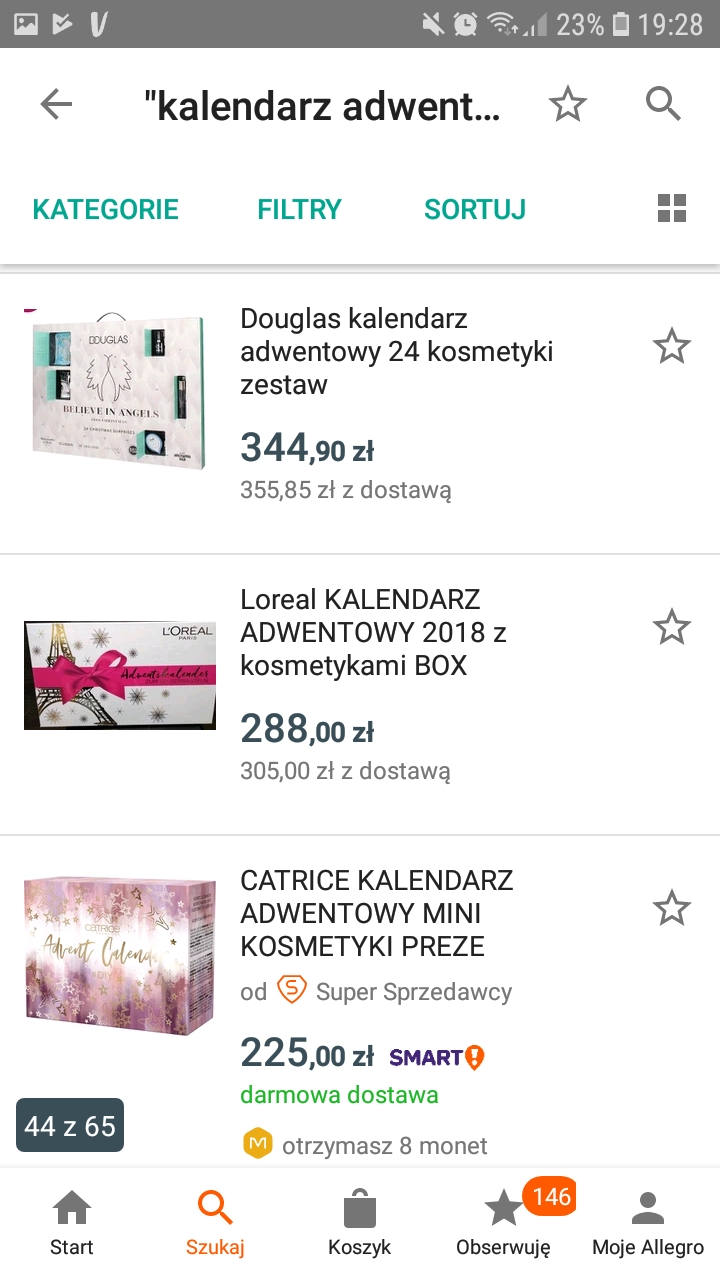720x1280 pixels.
Task: Open the Moje Allegro tab
Action: tap(648, 1224)
